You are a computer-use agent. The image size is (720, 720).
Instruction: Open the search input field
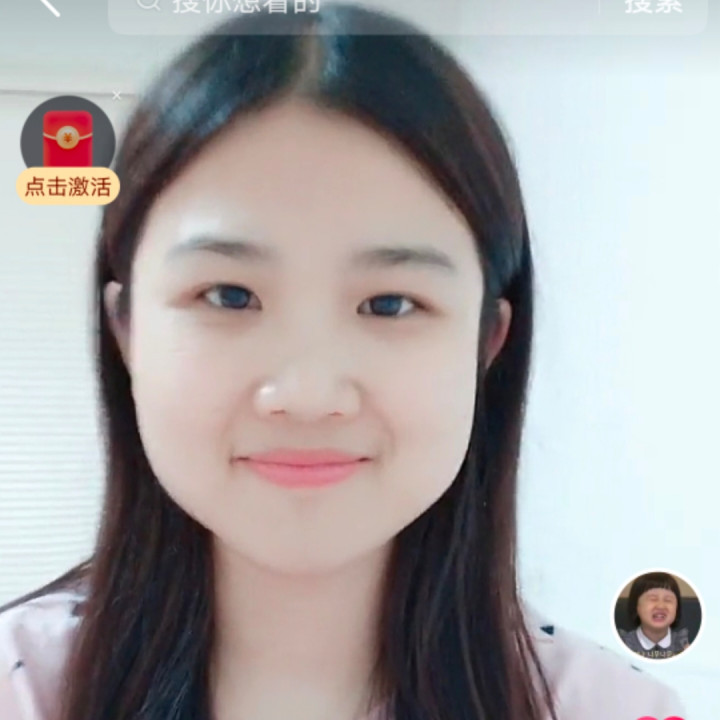tap(350, 8)
